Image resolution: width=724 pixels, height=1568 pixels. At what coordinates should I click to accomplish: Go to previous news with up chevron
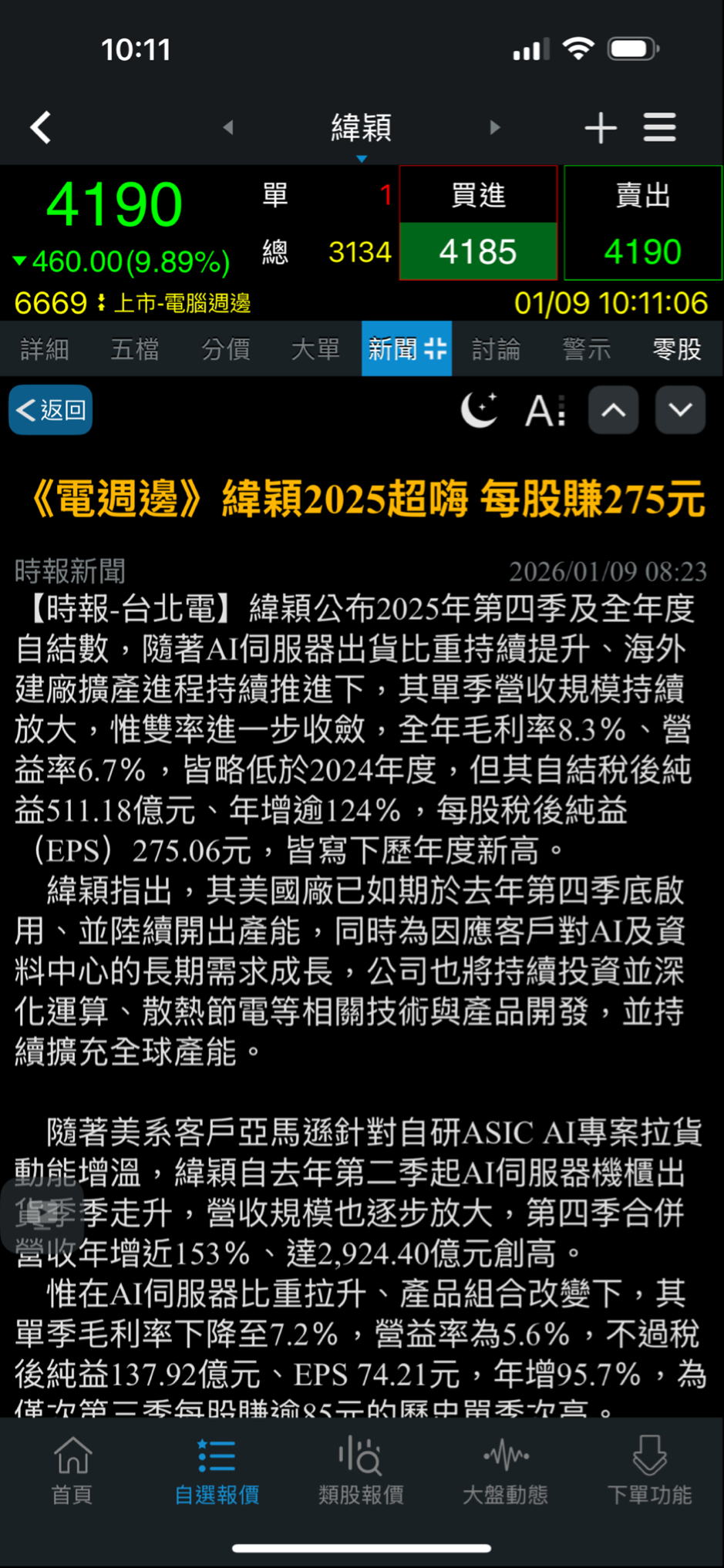coord(614,410)
